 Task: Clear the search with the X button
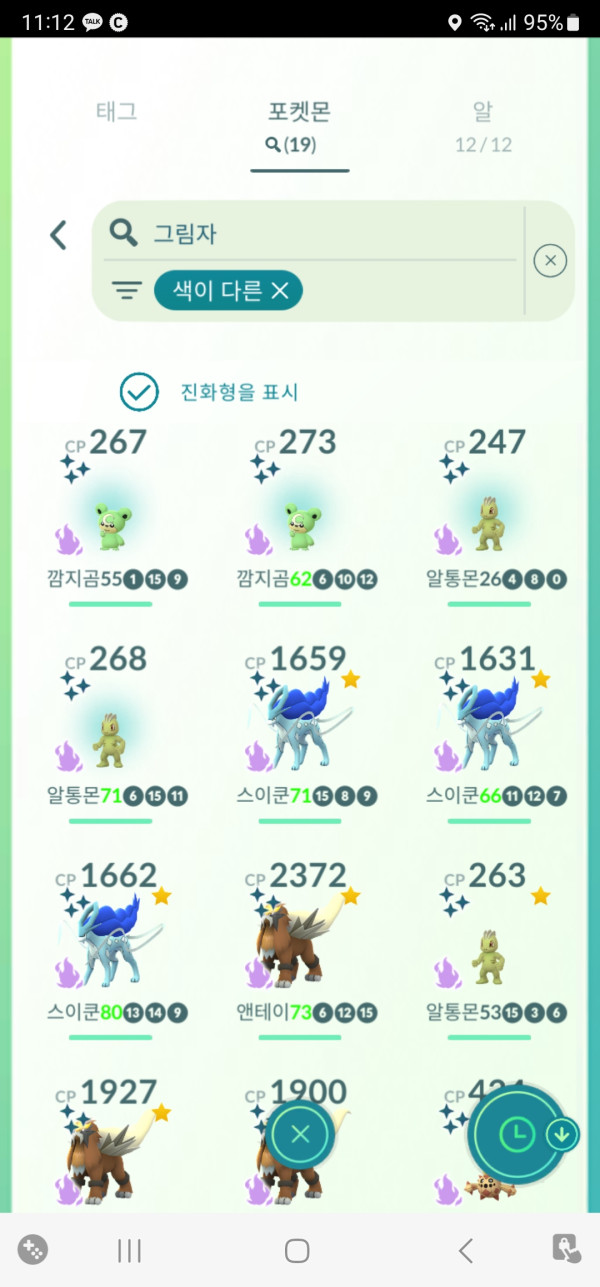(550, 261)
